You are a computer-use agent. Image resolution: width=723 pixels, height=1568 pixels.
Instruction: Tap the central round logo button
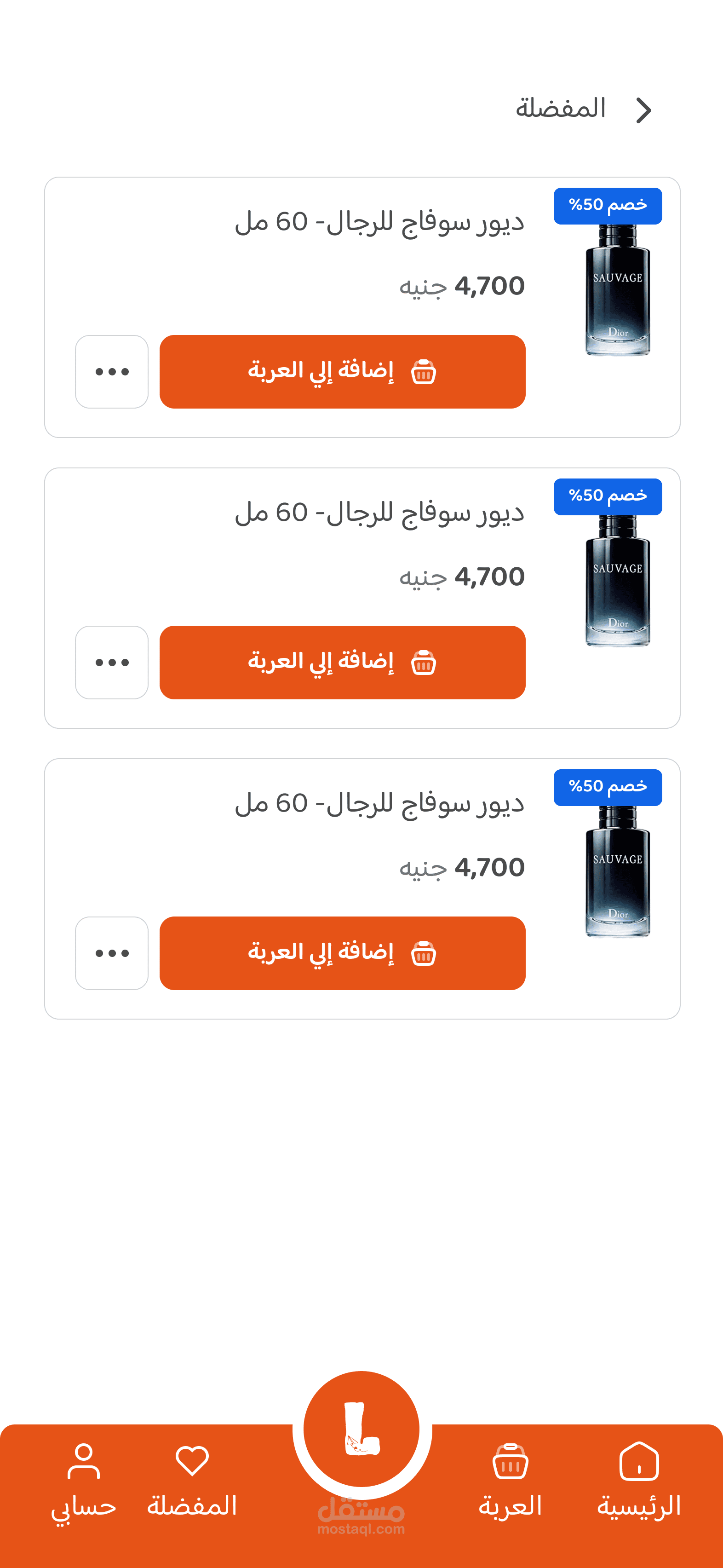[361, 1429]
